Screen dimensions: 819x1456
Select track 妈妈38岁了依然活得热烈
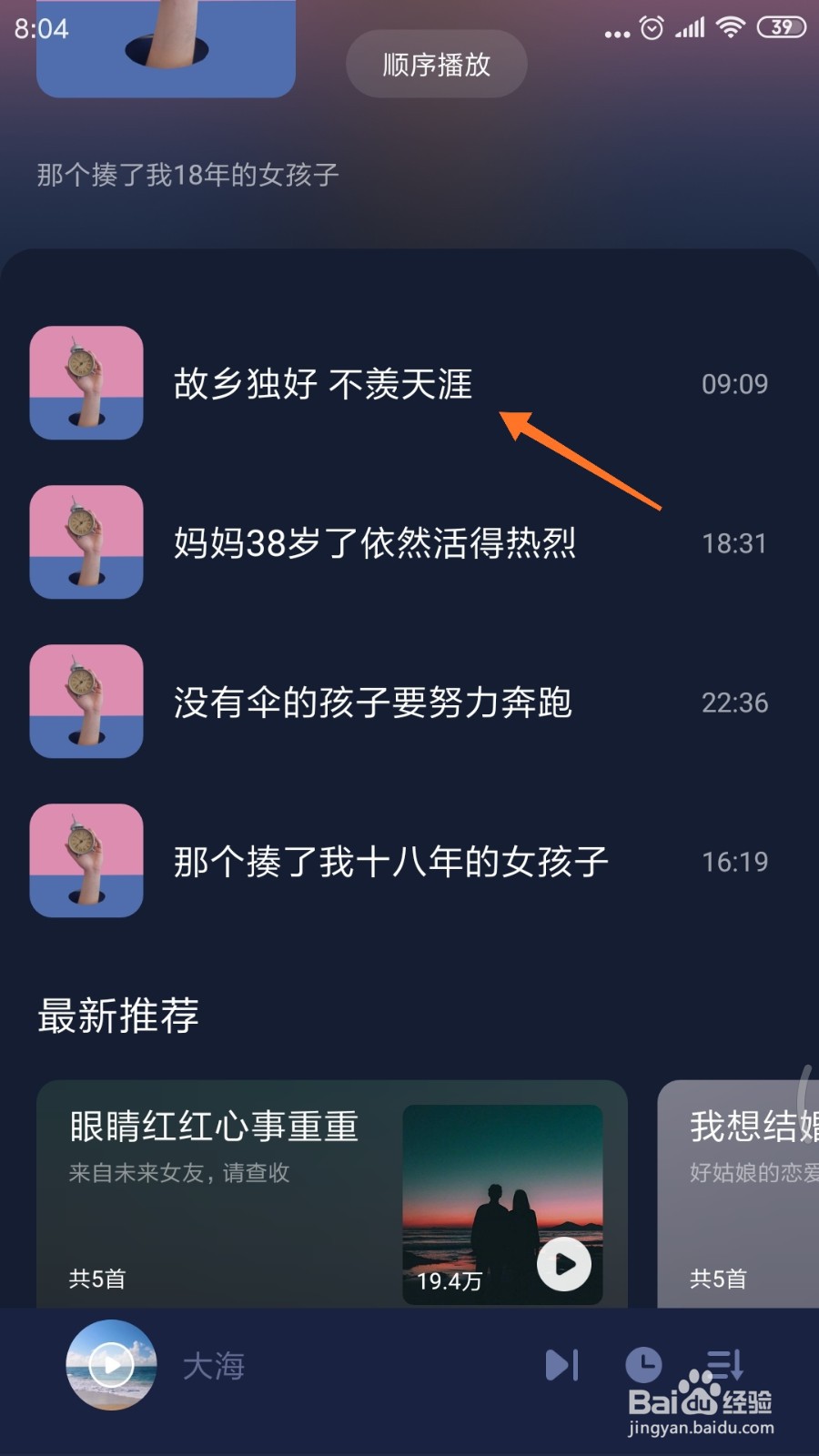point(376,542)
